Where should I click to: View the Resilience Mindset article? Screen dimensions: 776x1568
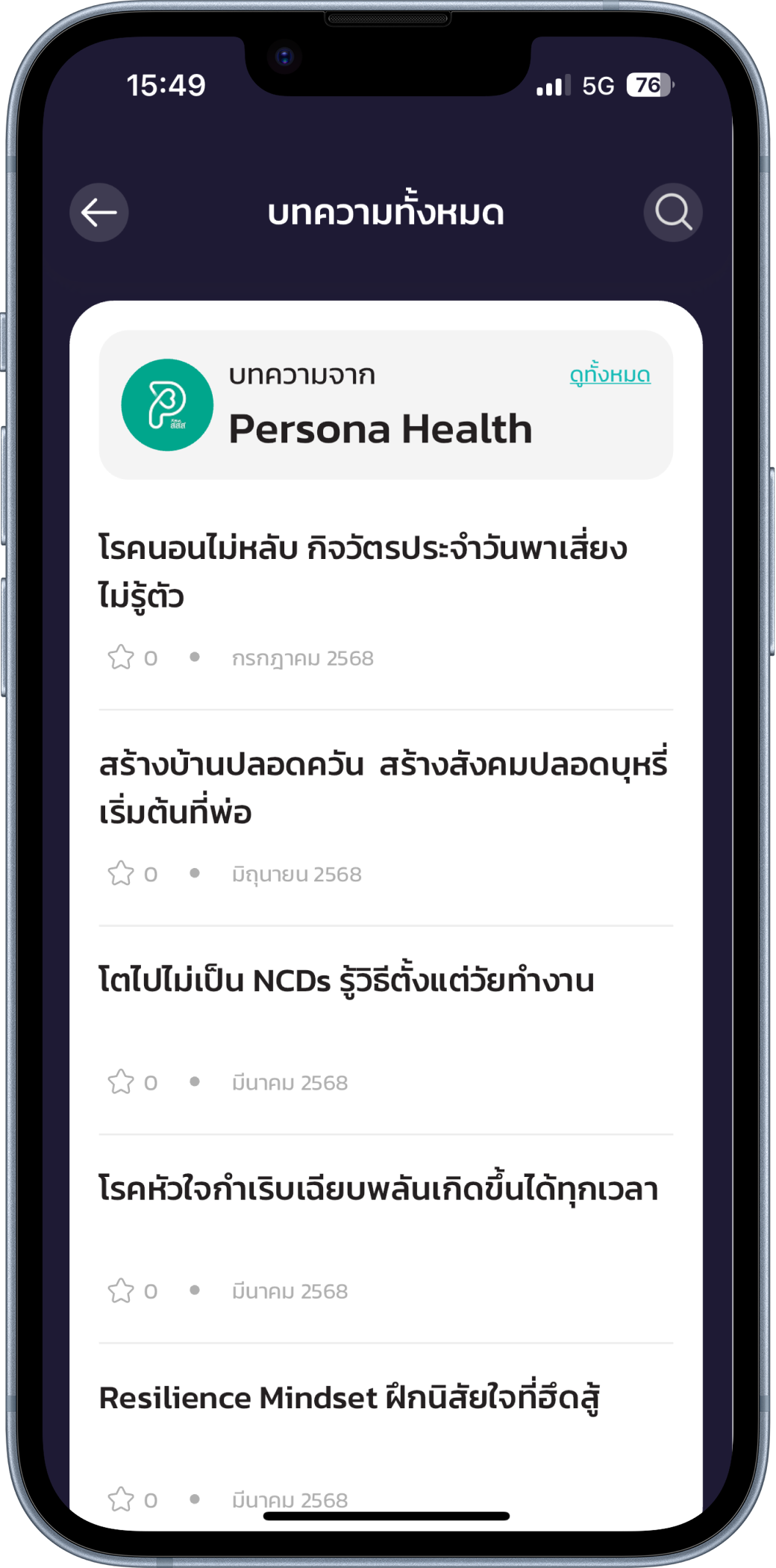349,1398
